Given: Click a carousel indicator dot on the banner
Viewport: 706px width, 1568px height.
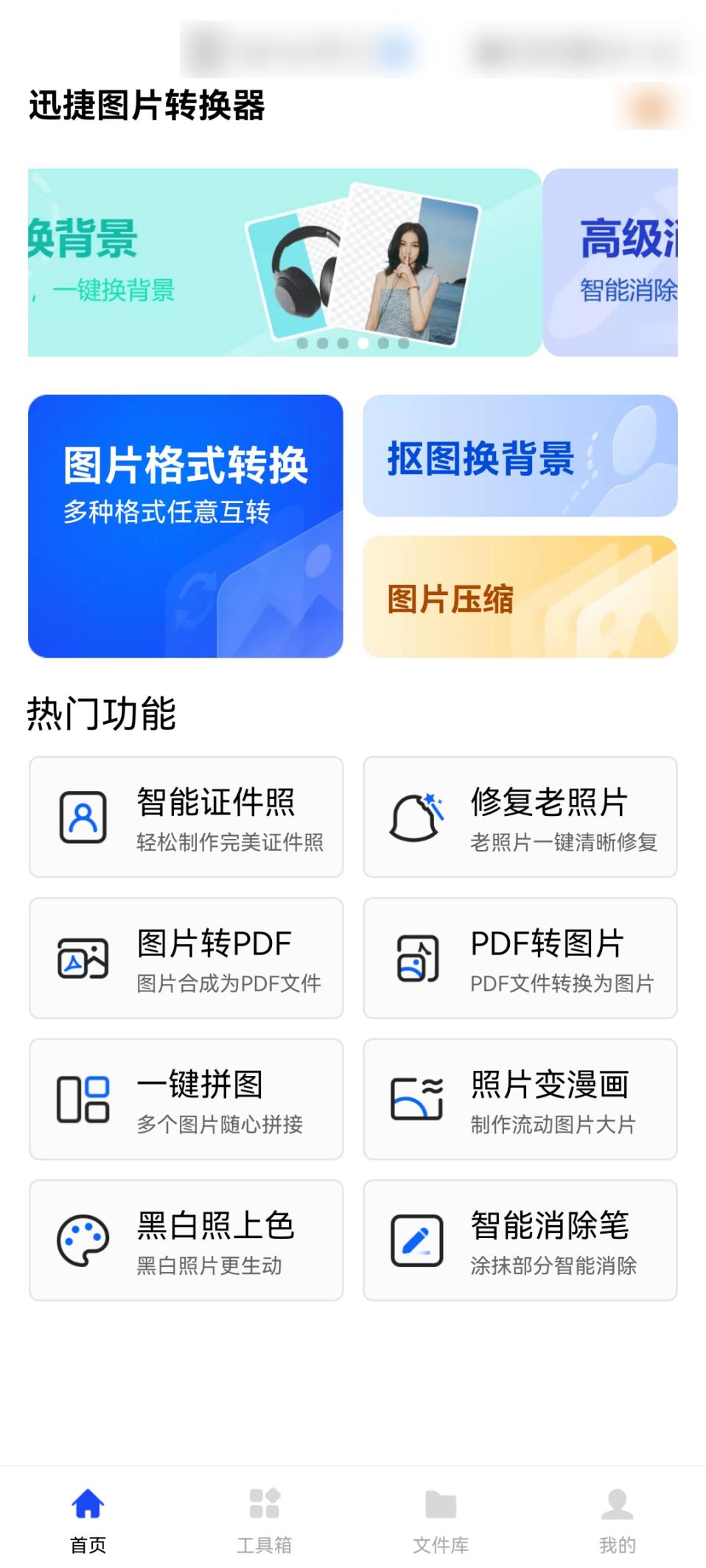Looking at the screenshot, I should pos(360,342).
